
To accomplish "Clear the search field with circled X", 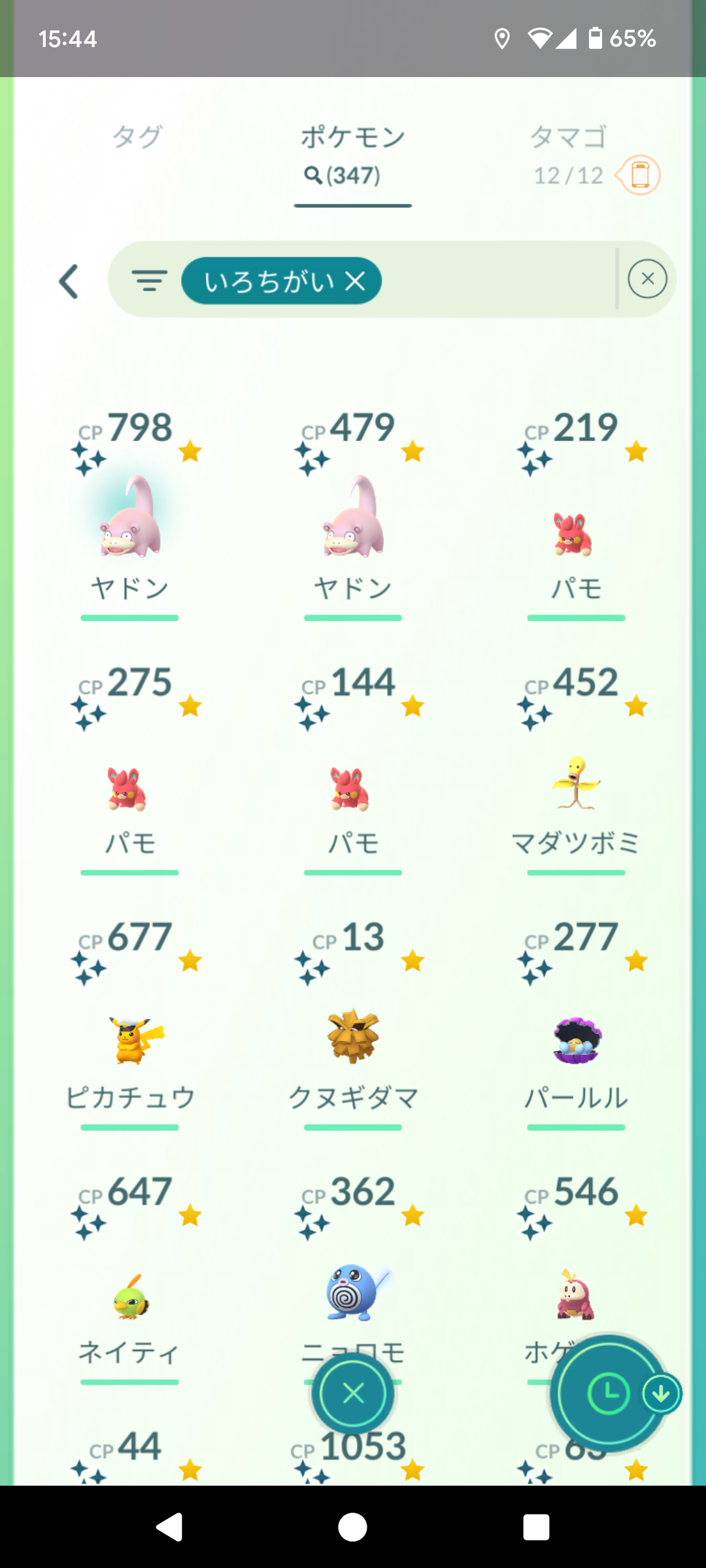I will tap(647, 279).
